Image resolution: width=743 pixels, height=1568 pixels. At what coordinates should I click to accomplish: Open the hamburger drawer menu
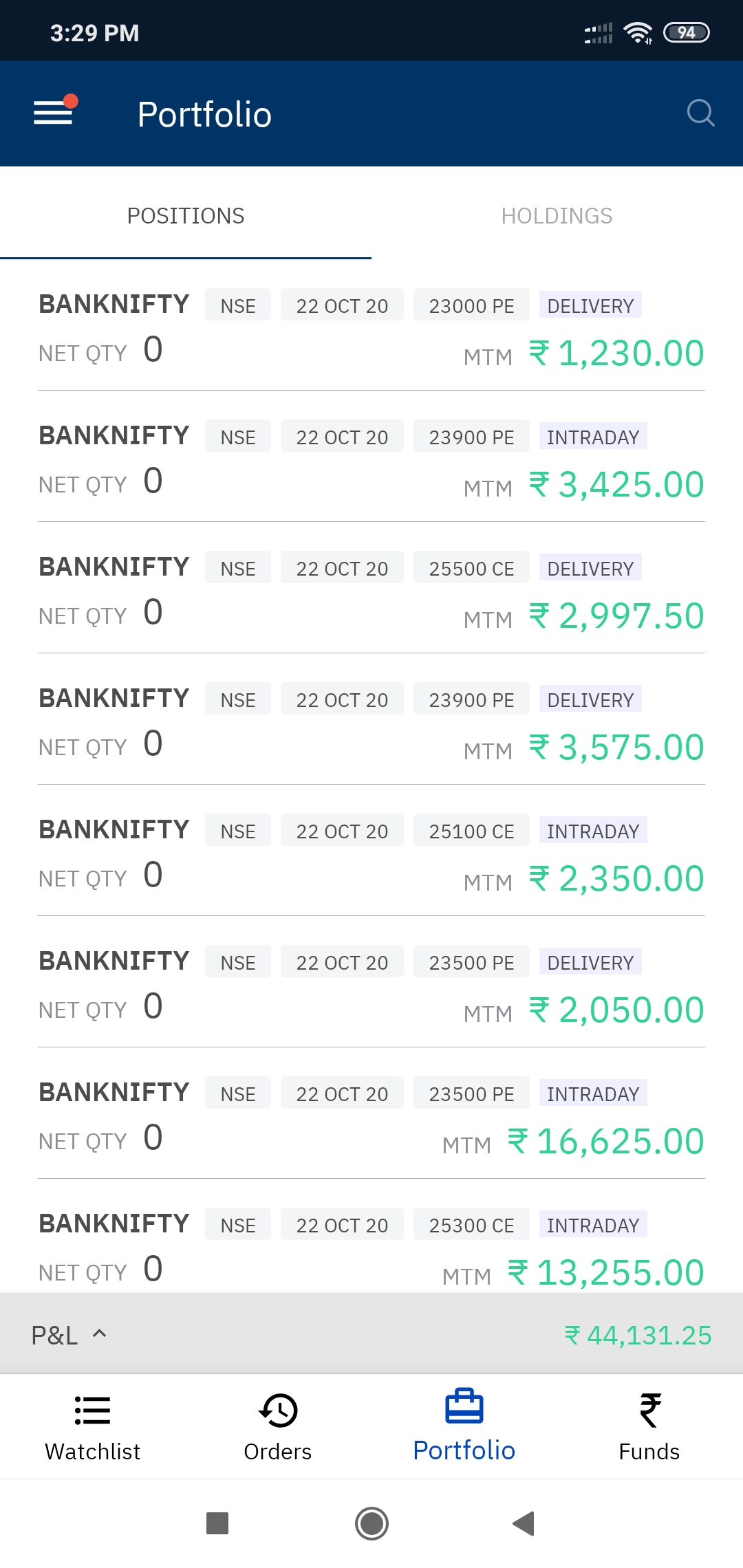point(54,111)
